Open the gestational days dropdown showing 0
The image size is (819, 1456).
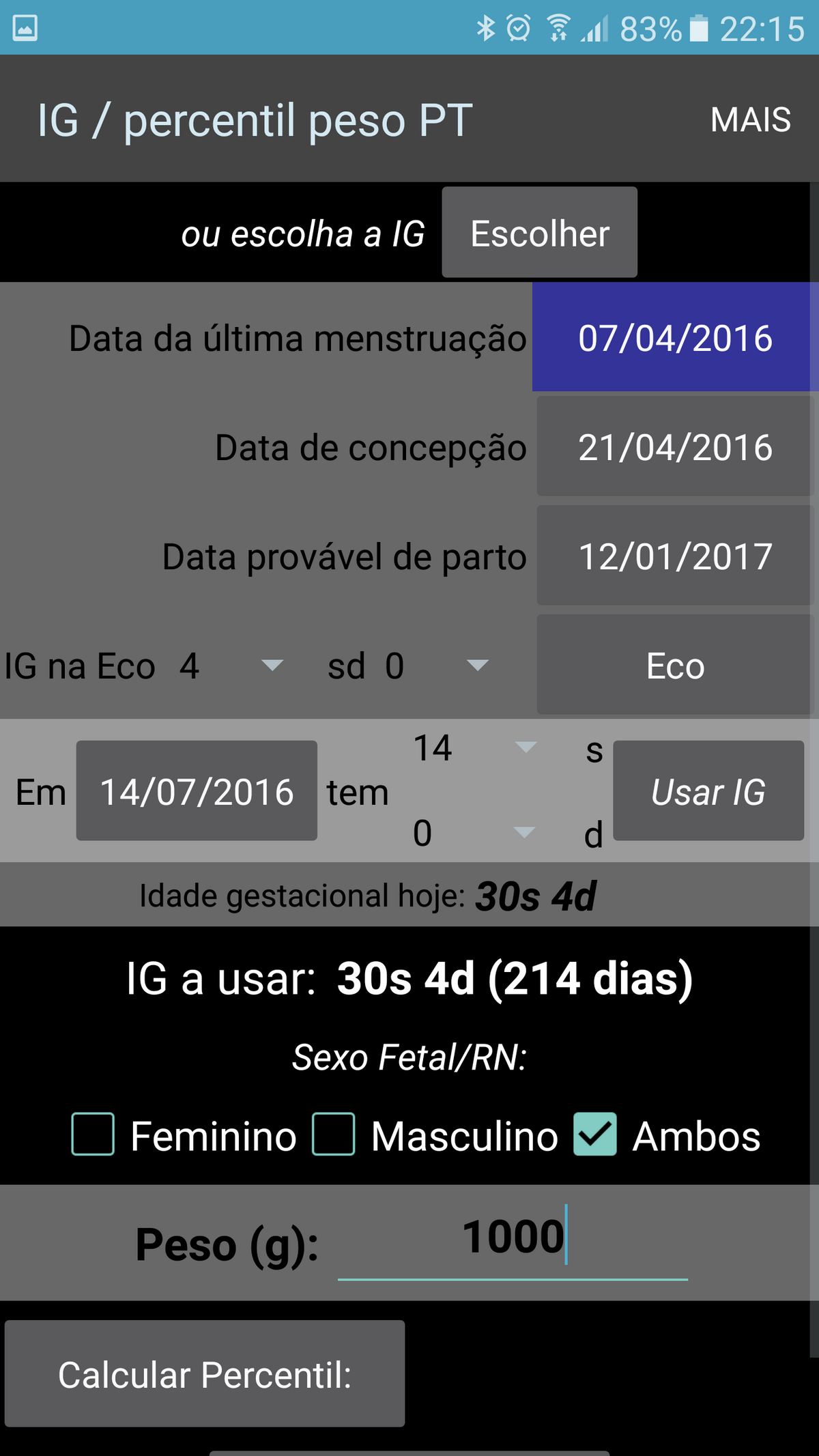click(471, 831)
